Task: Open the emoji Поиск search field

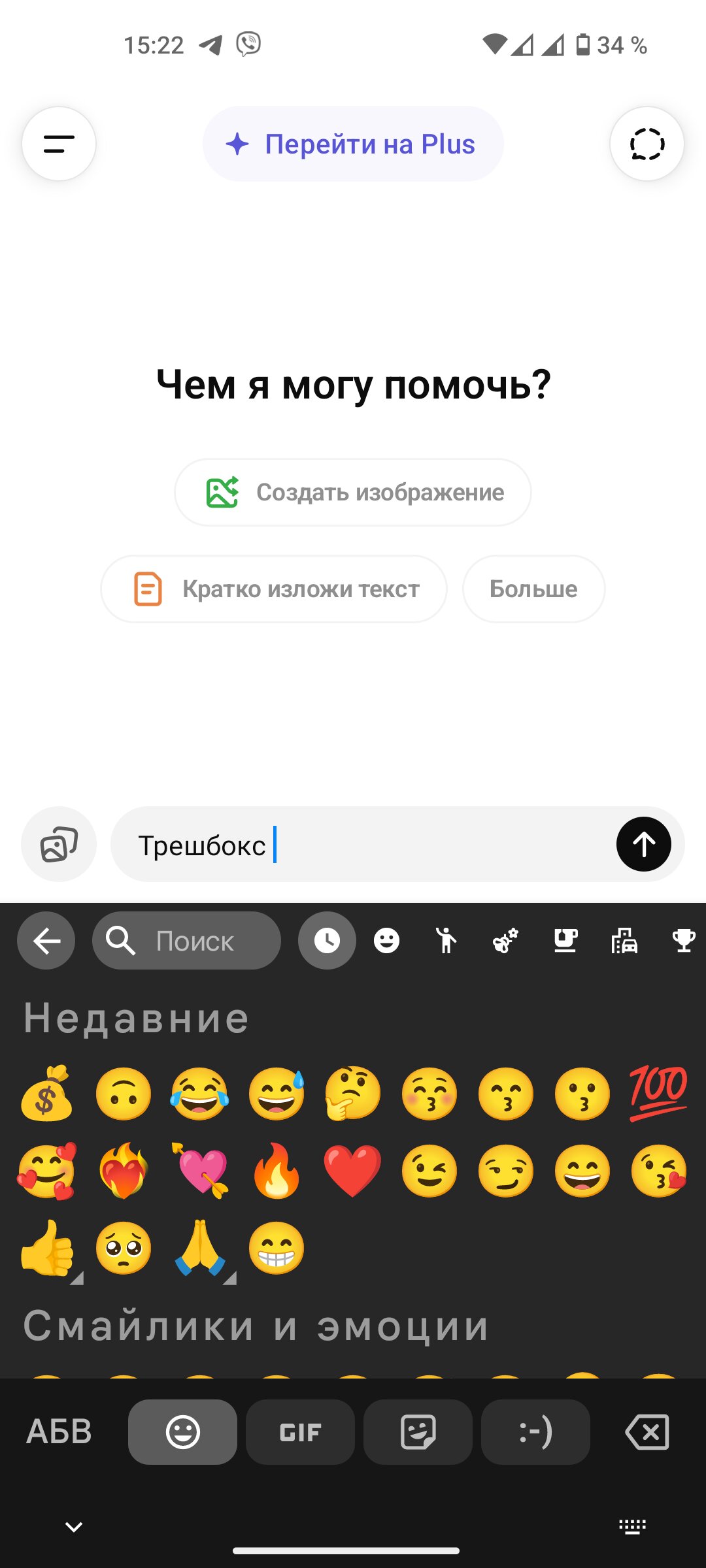Action: (x=187, y=941)
